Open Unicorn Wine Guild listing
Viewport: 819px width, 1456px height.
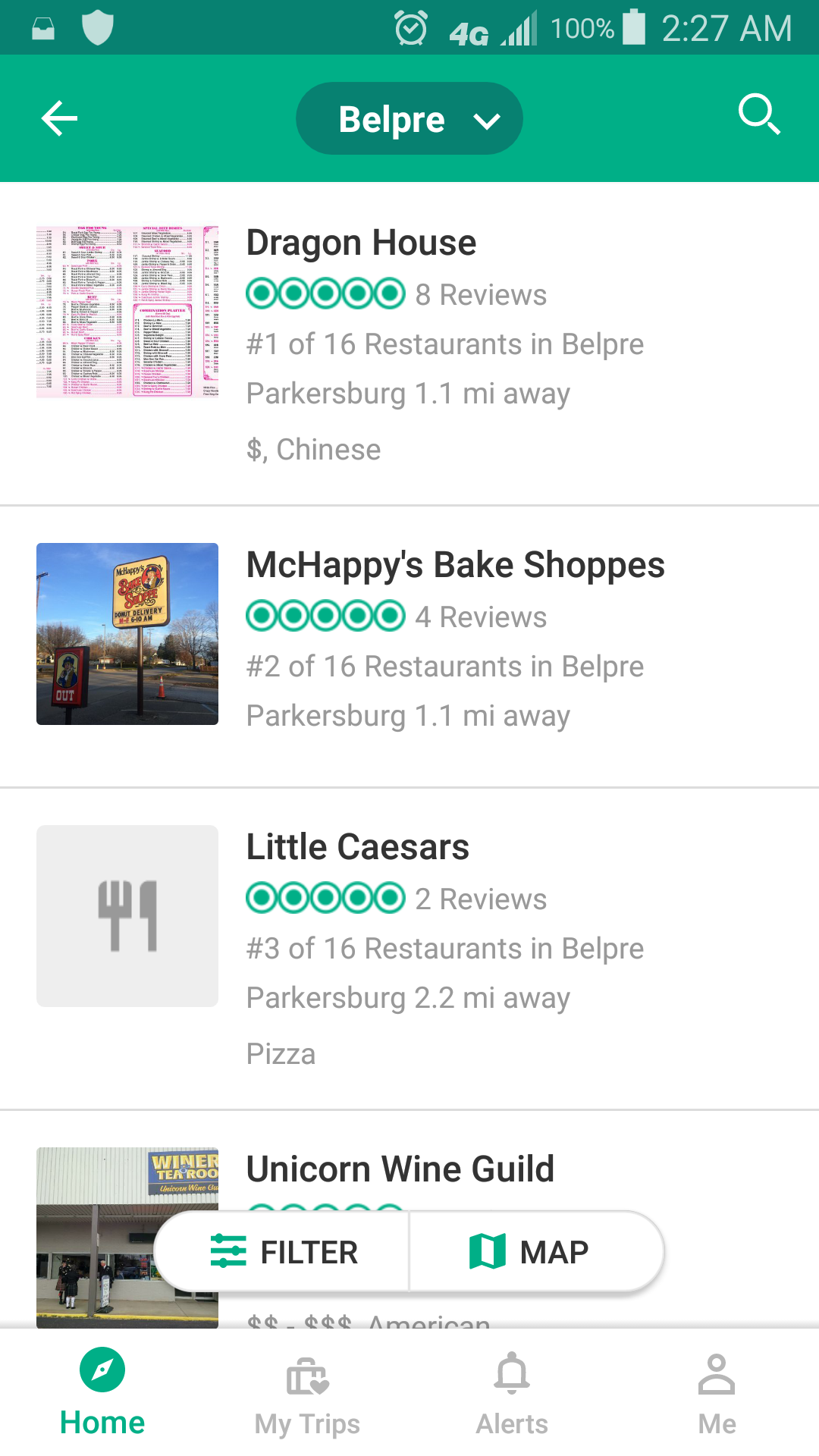[400, 1169]
